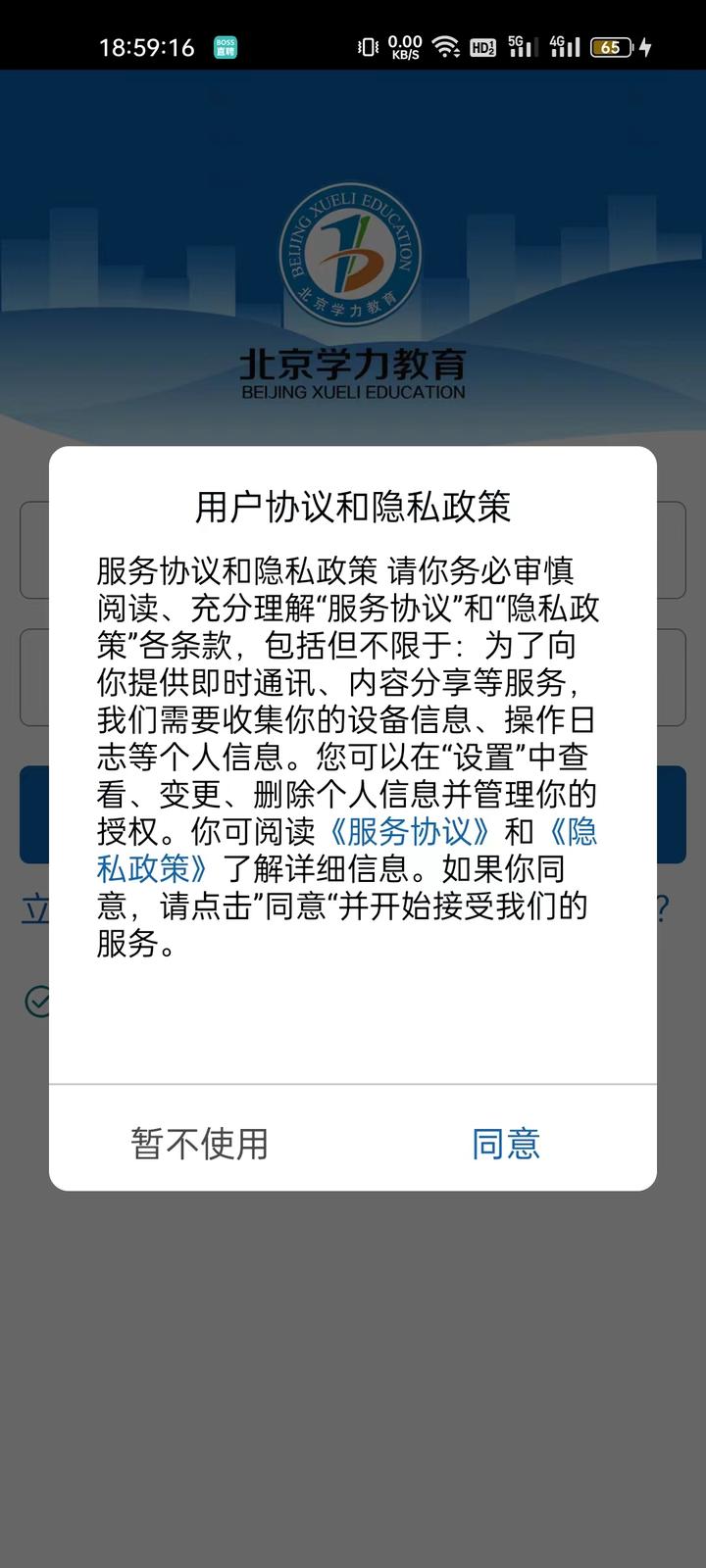Image resolution: width=706 pixels, height=1568 pixels.
Task: Tap 同意 to accept the agreement
Action: click(x=505, y=1143)
